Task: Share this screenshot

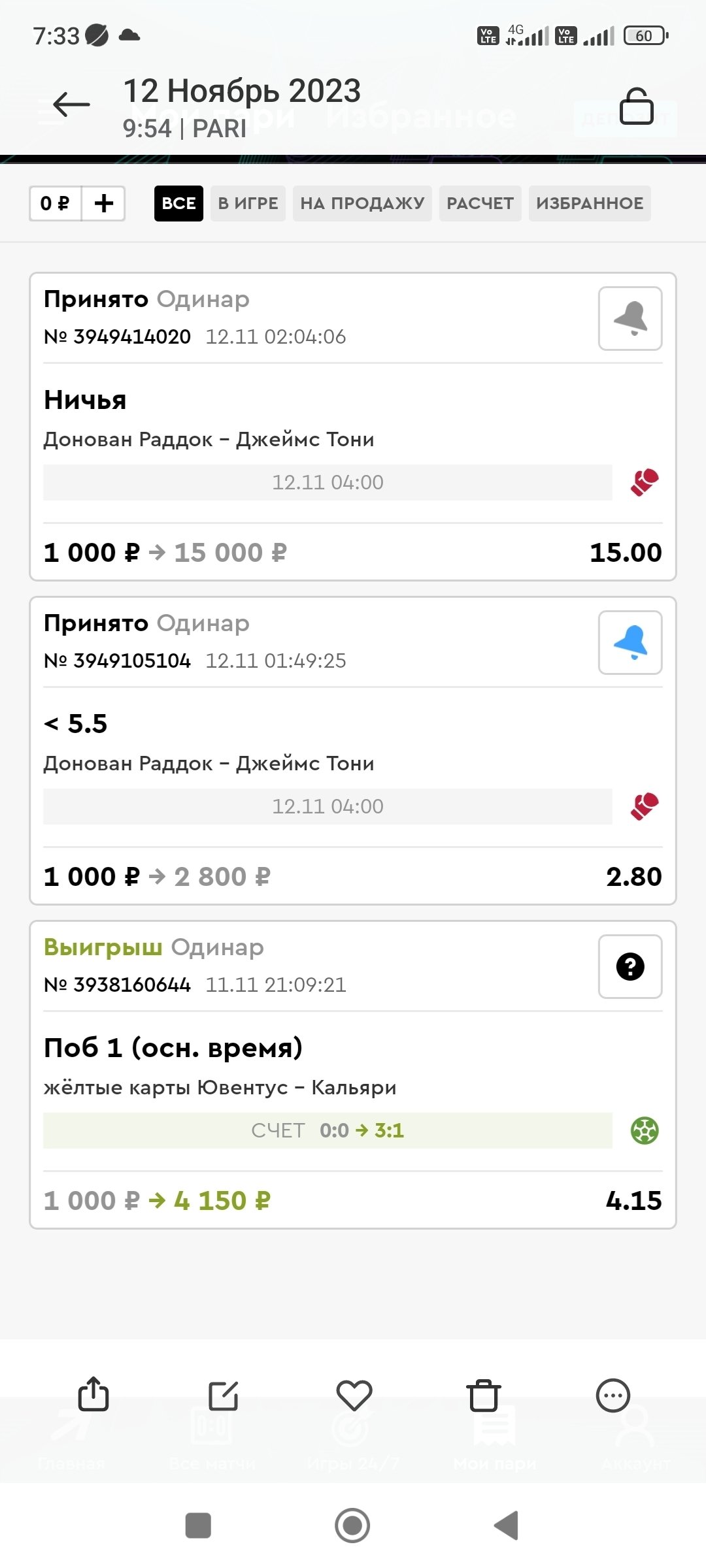Action: (93, 1395)
